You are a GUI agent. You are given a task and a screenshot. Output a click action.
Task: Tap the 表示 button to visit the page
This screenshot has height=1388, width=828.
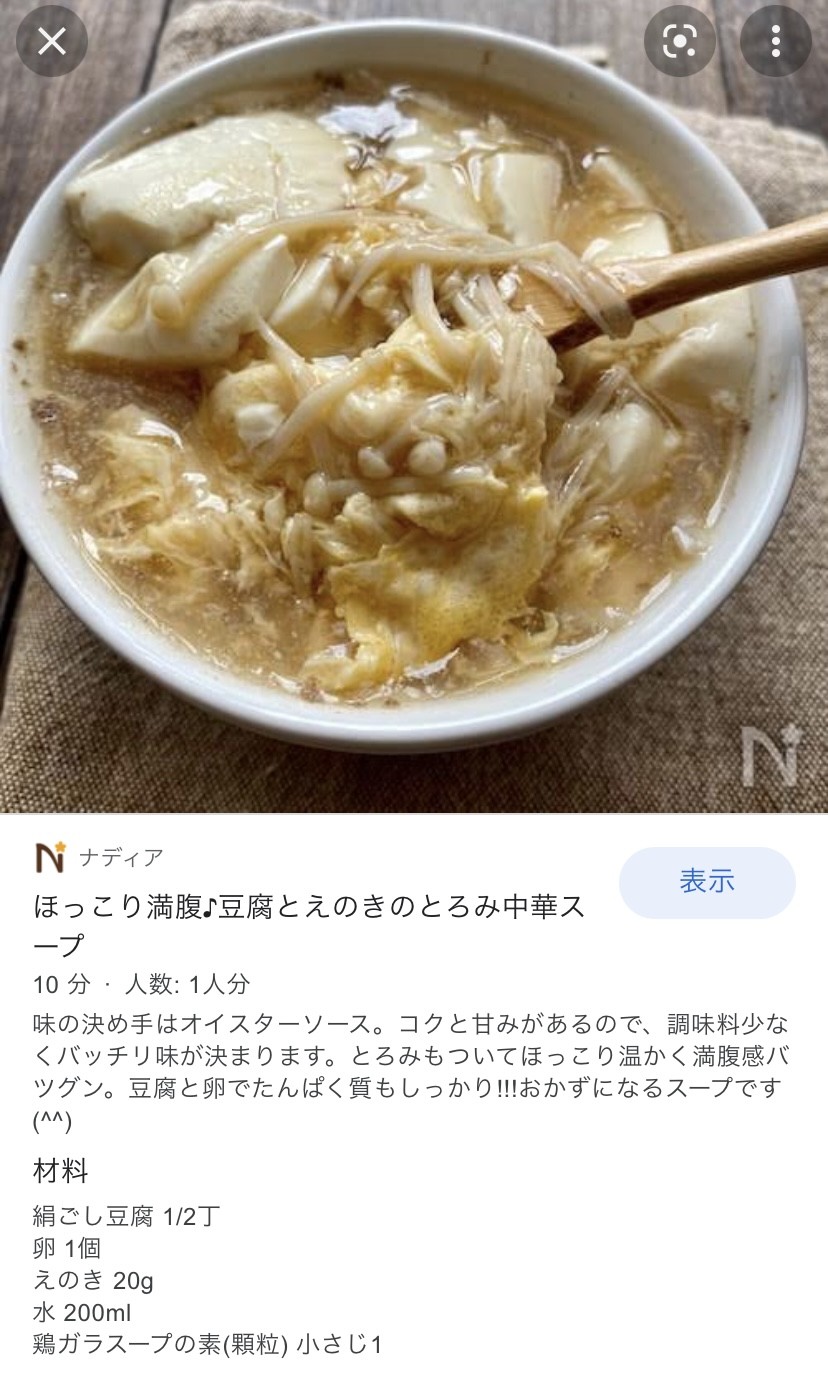[x=707, y=882]
